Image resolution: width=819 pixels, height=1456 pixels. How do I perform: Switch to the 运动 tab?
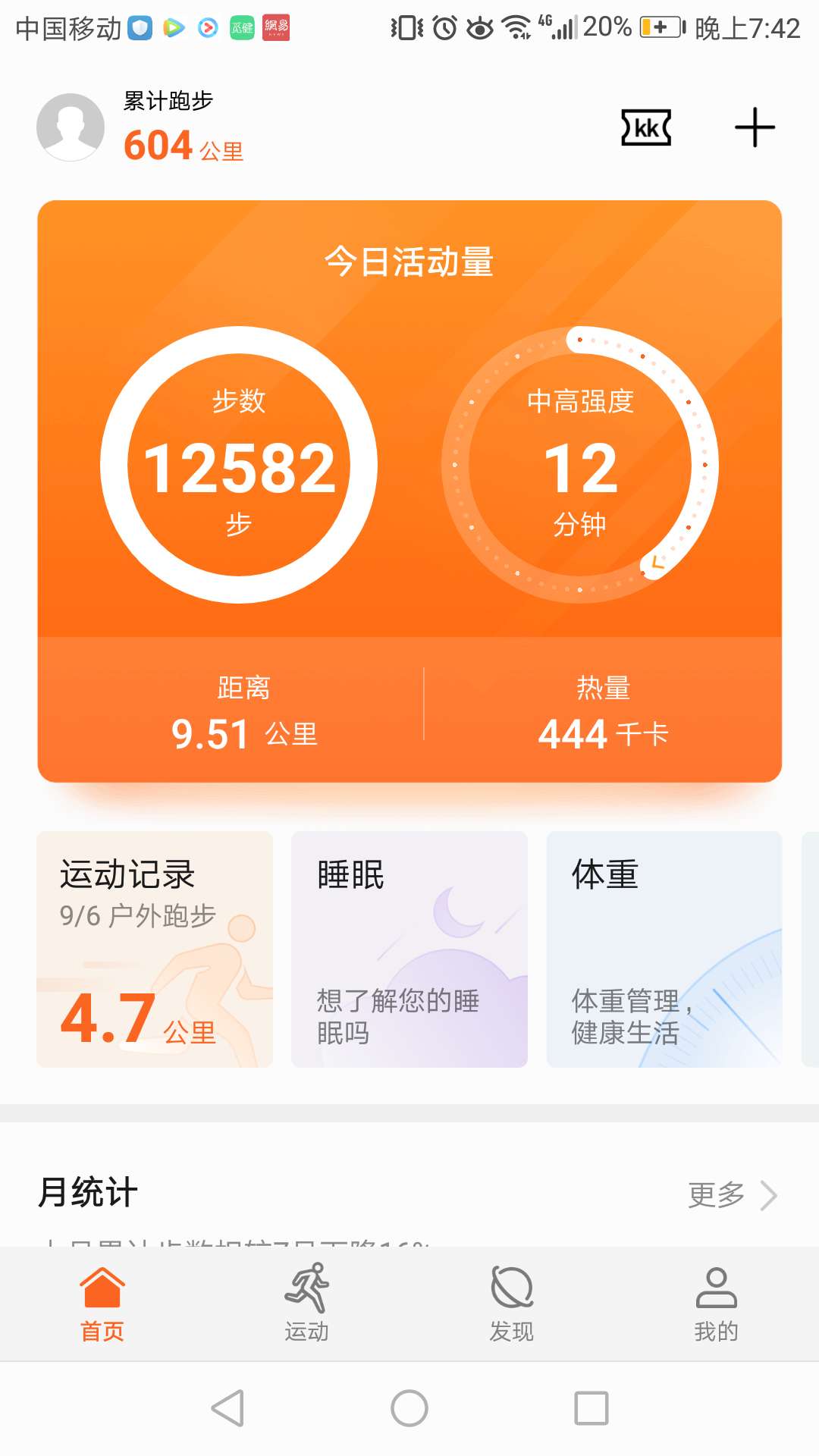(307, 1301)
